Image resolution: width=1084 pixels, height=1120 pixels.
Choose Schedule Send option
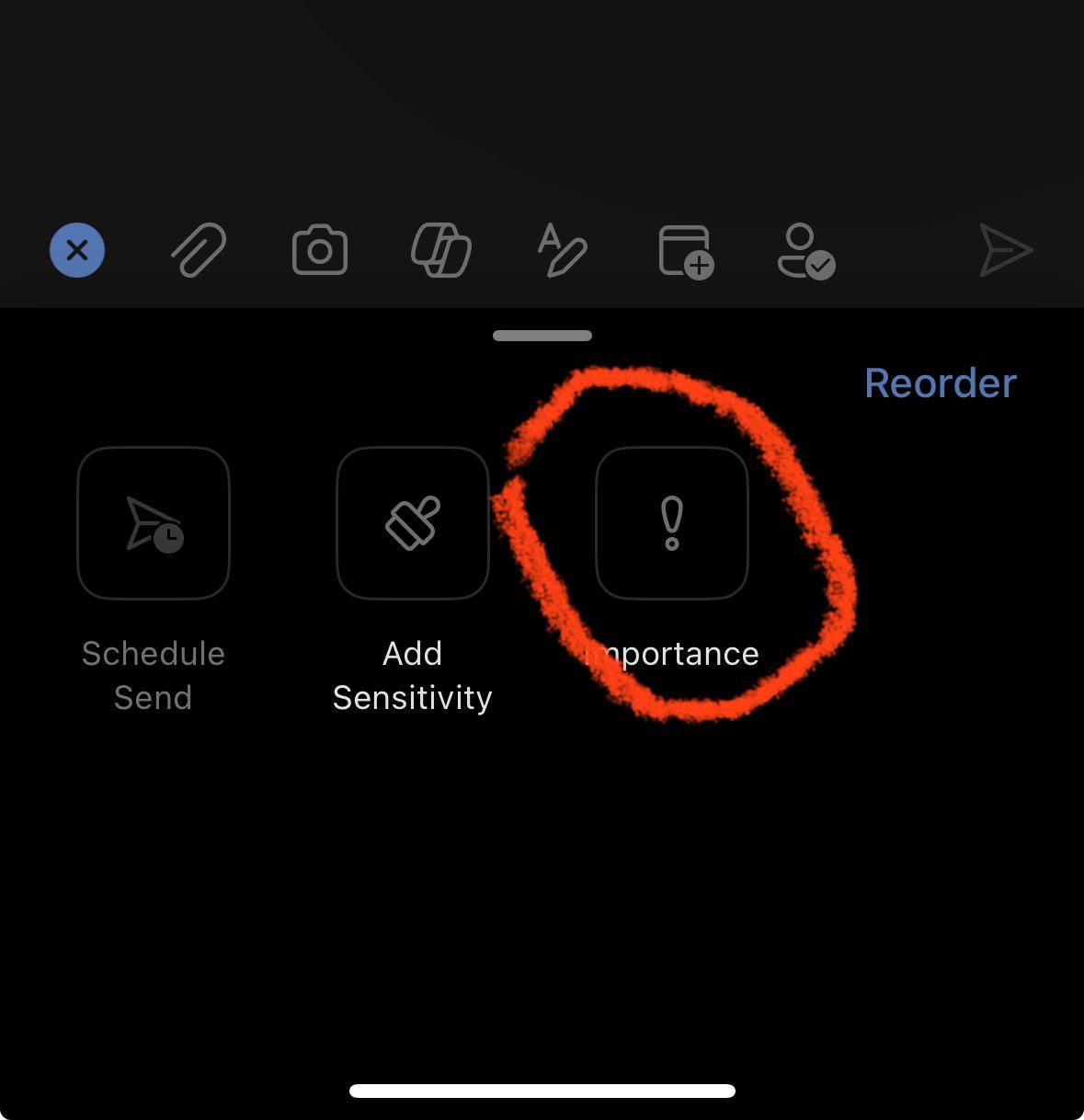pyautogui.click(x=154, y=523)
